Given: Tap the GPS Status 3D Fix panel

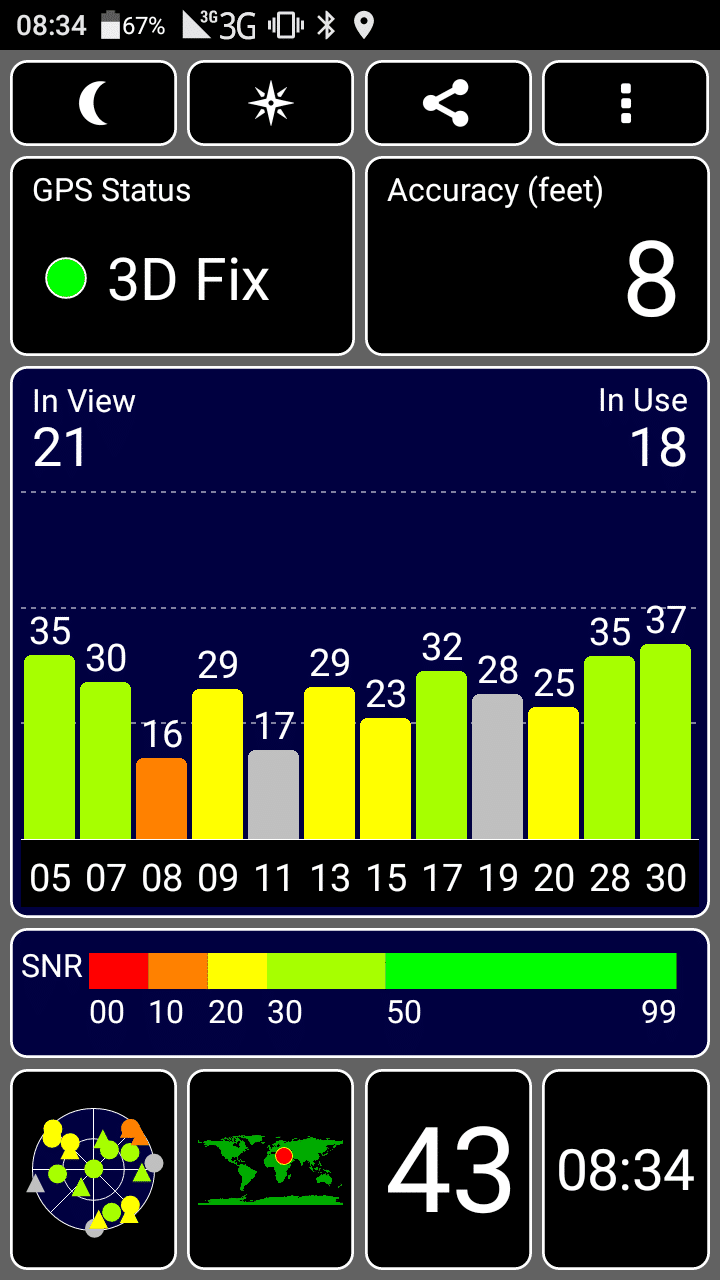Looking at the screenshot, I should [x=182, y=256].
